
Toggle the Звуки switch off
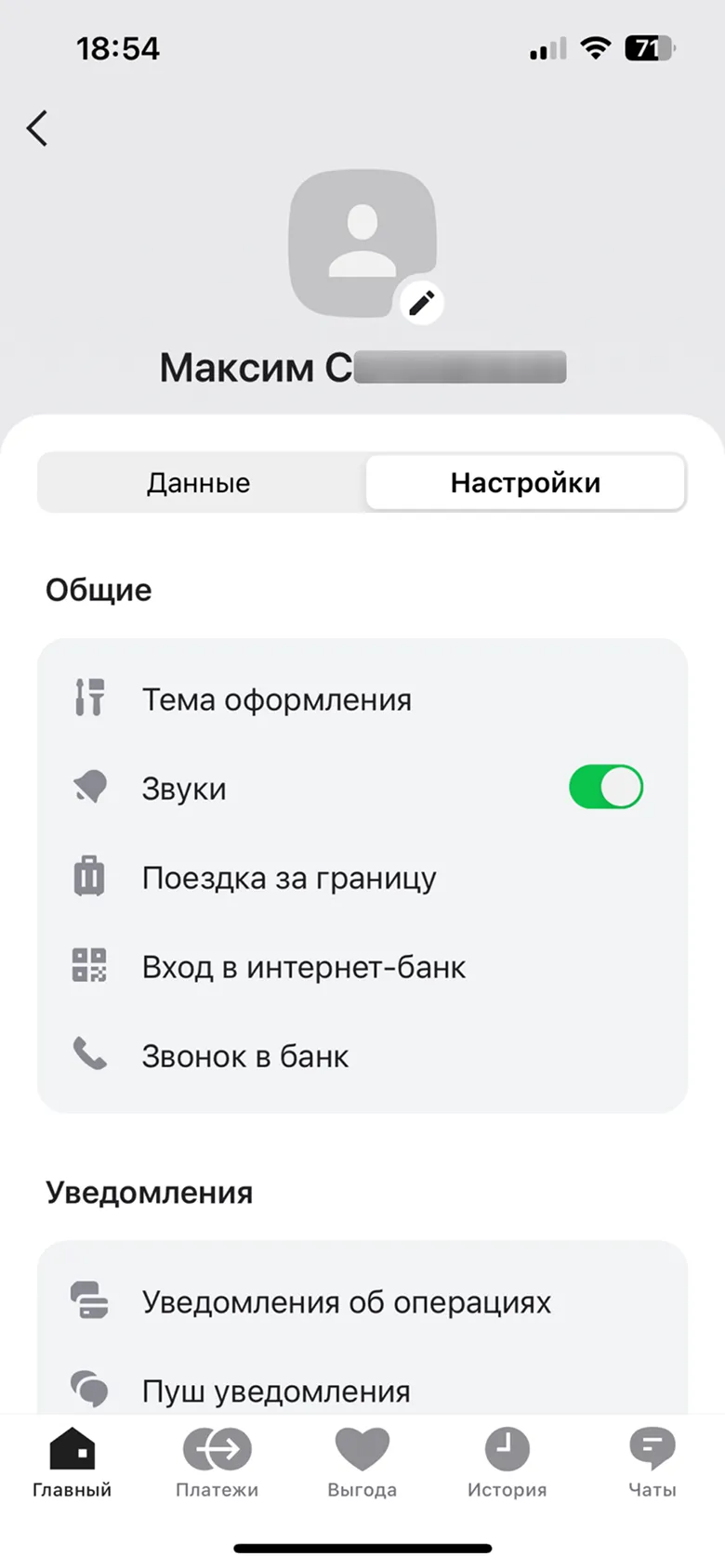coord(605,788)
